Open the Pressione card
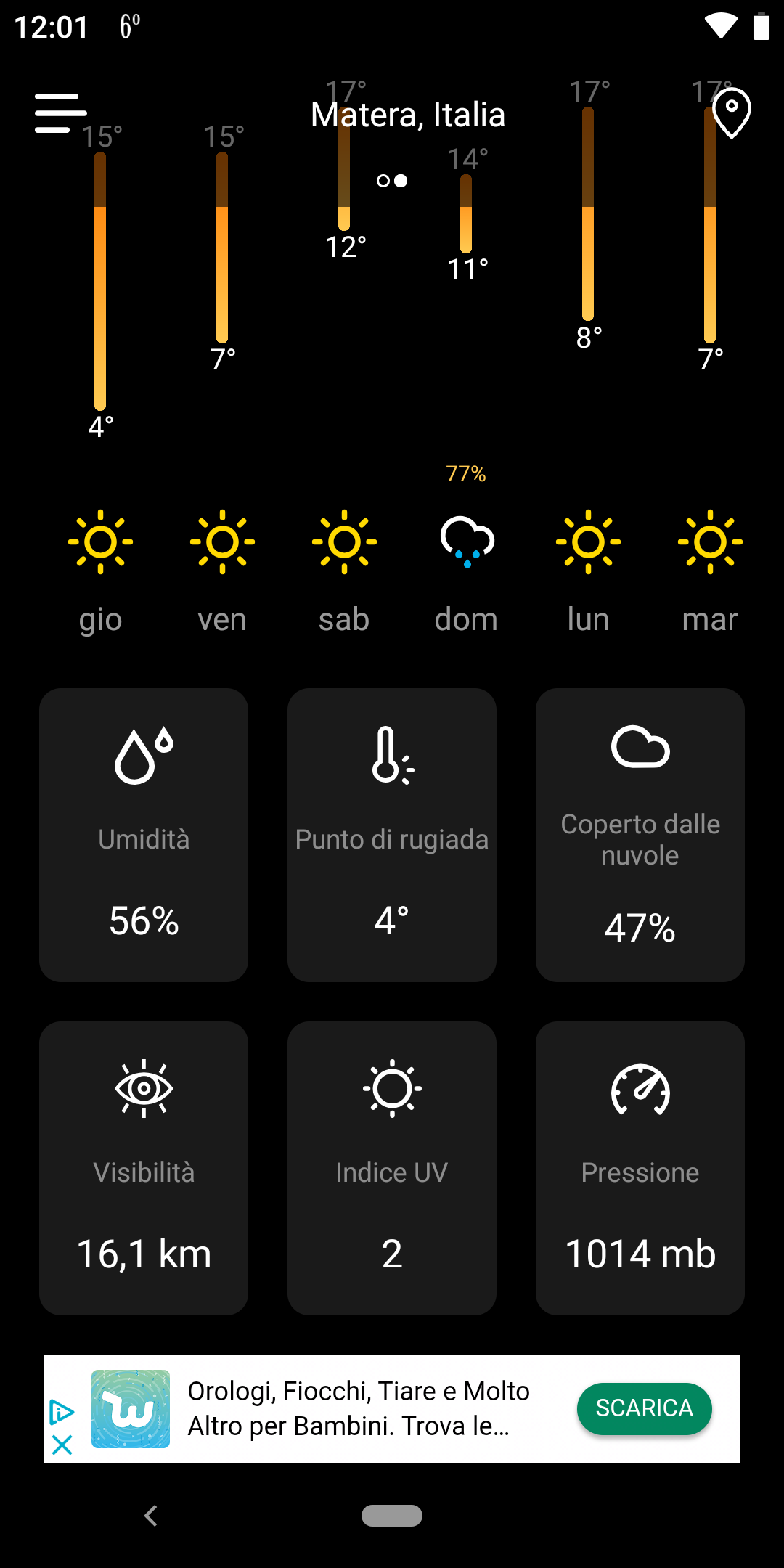Image resolution: width=784 pixels, height=1568 pixels. (x=640, y=1168)
